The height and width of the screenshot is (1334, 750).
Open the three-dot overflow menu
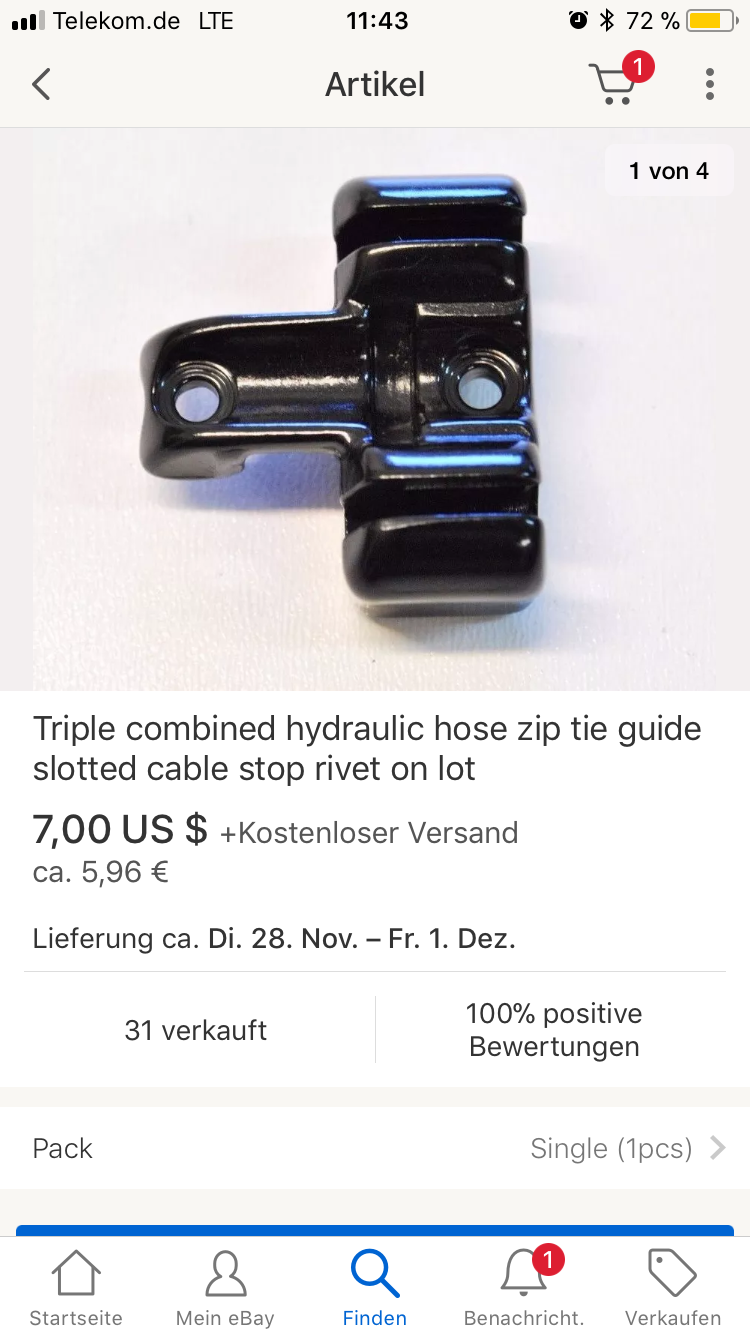pos(709,85)
